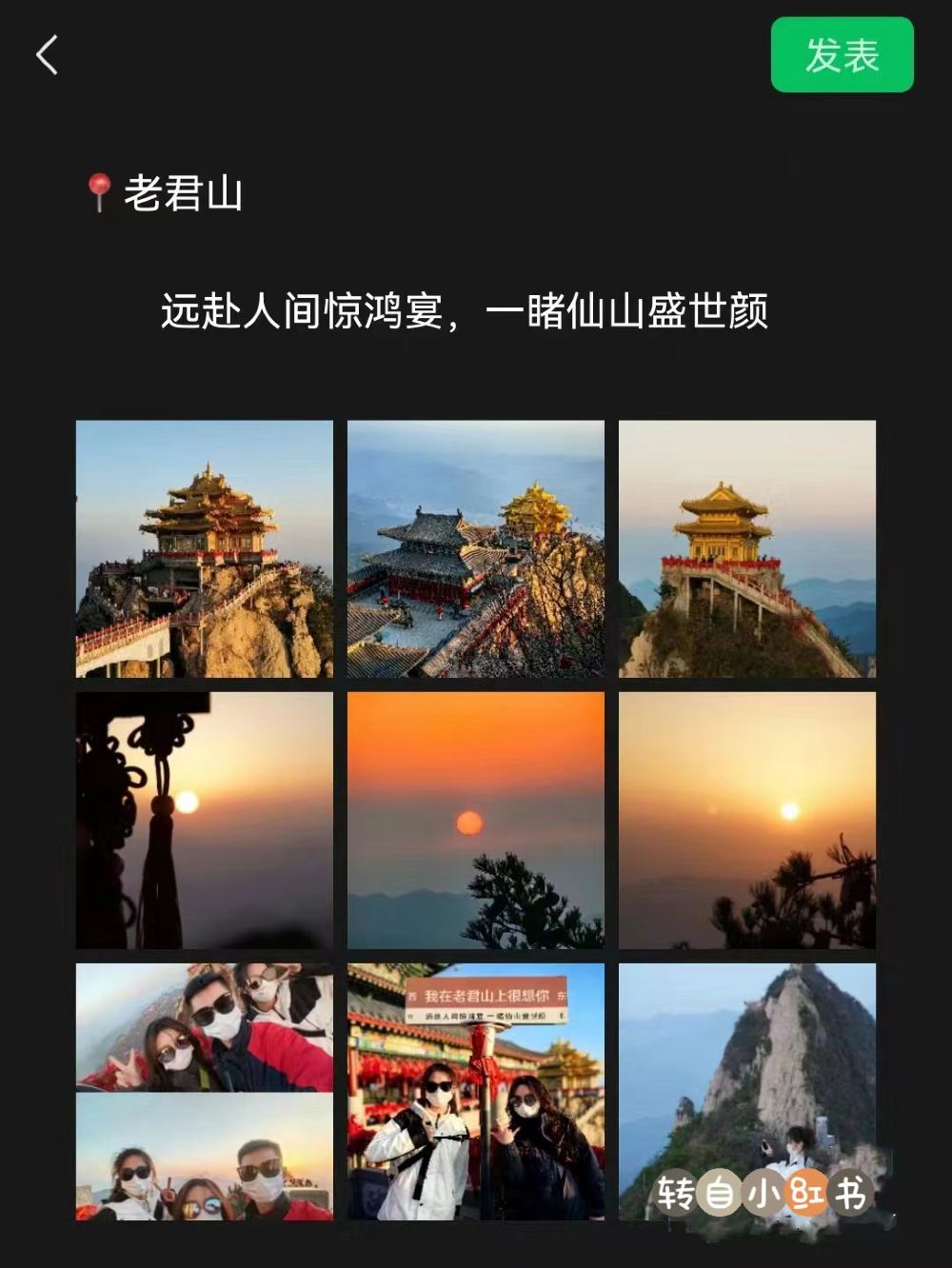
Task: View the orange sky red sun photo
Action: (x=475, y=820)
